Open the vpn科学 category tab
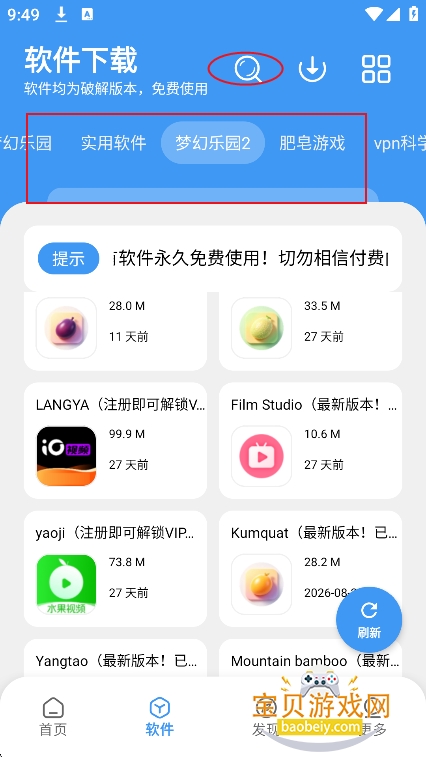The height and width of the screenshot is (757, 426). 400,143
